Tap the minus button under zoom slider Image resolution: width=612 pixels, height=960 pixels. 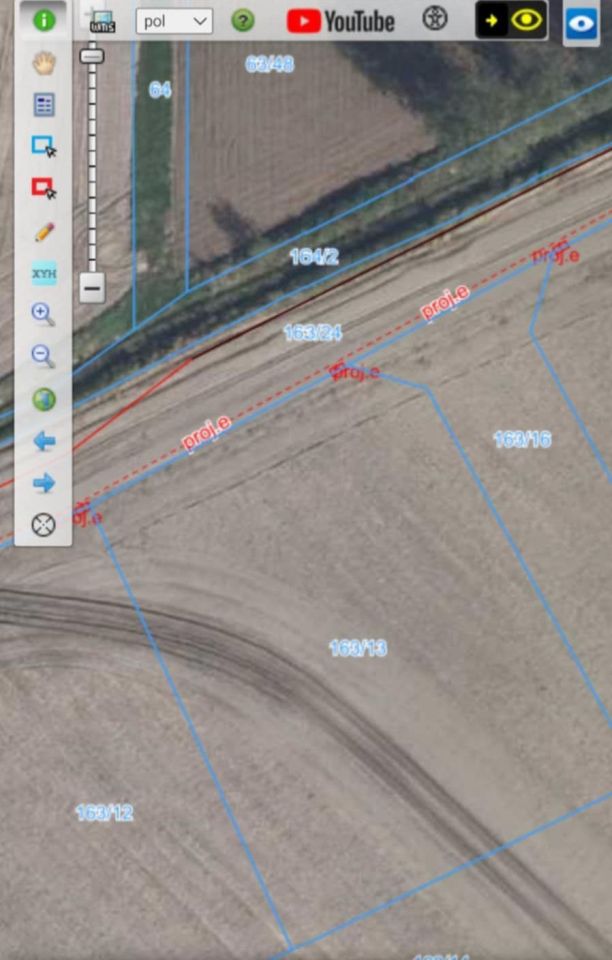pyautogui.click(x=92, y=289)
